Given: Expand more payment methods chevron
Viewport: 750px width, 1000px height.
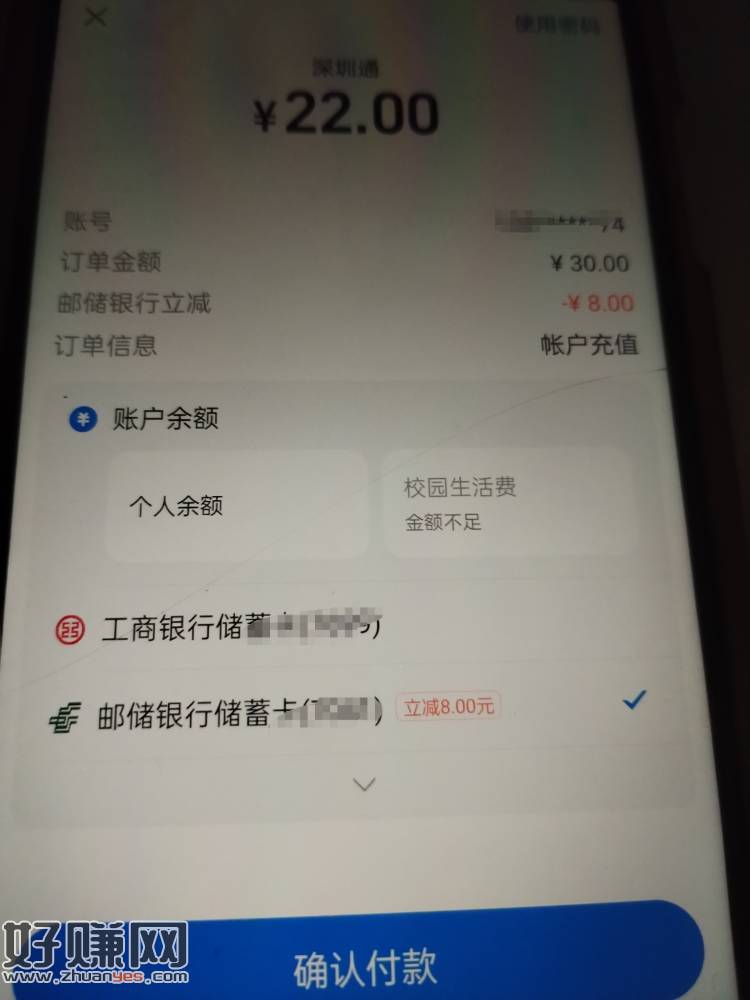Looking at the screenshot, I should [x=365, y=785].
